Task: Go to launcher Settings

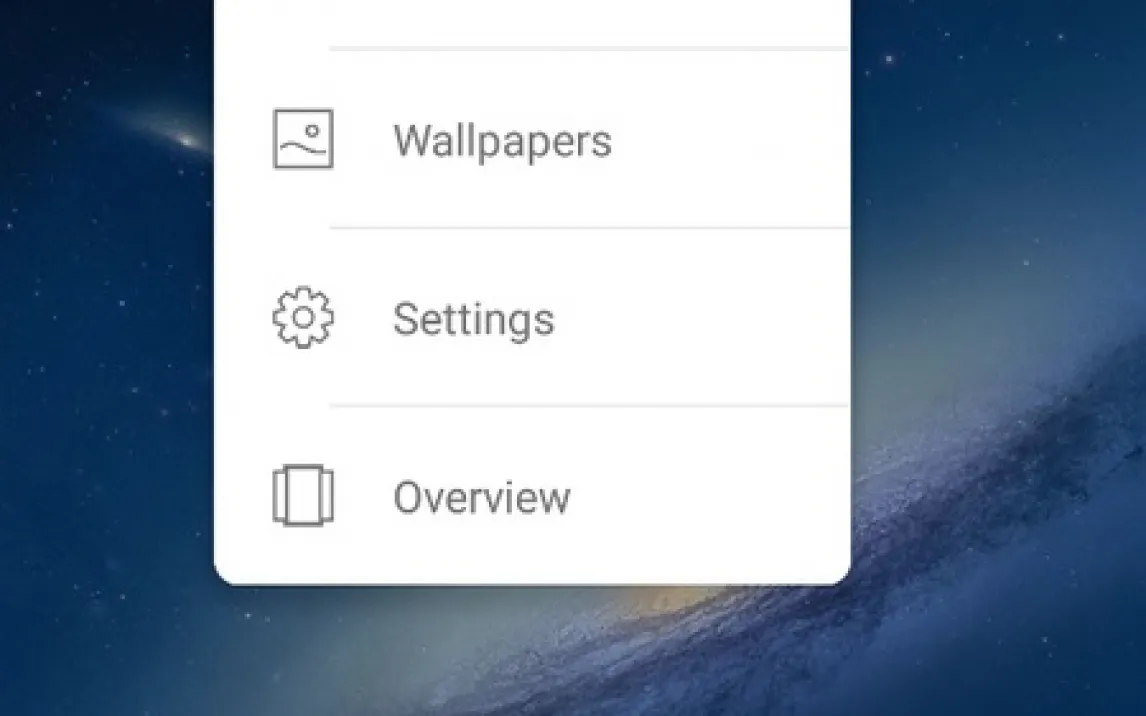Action: (x=473, y=319)
